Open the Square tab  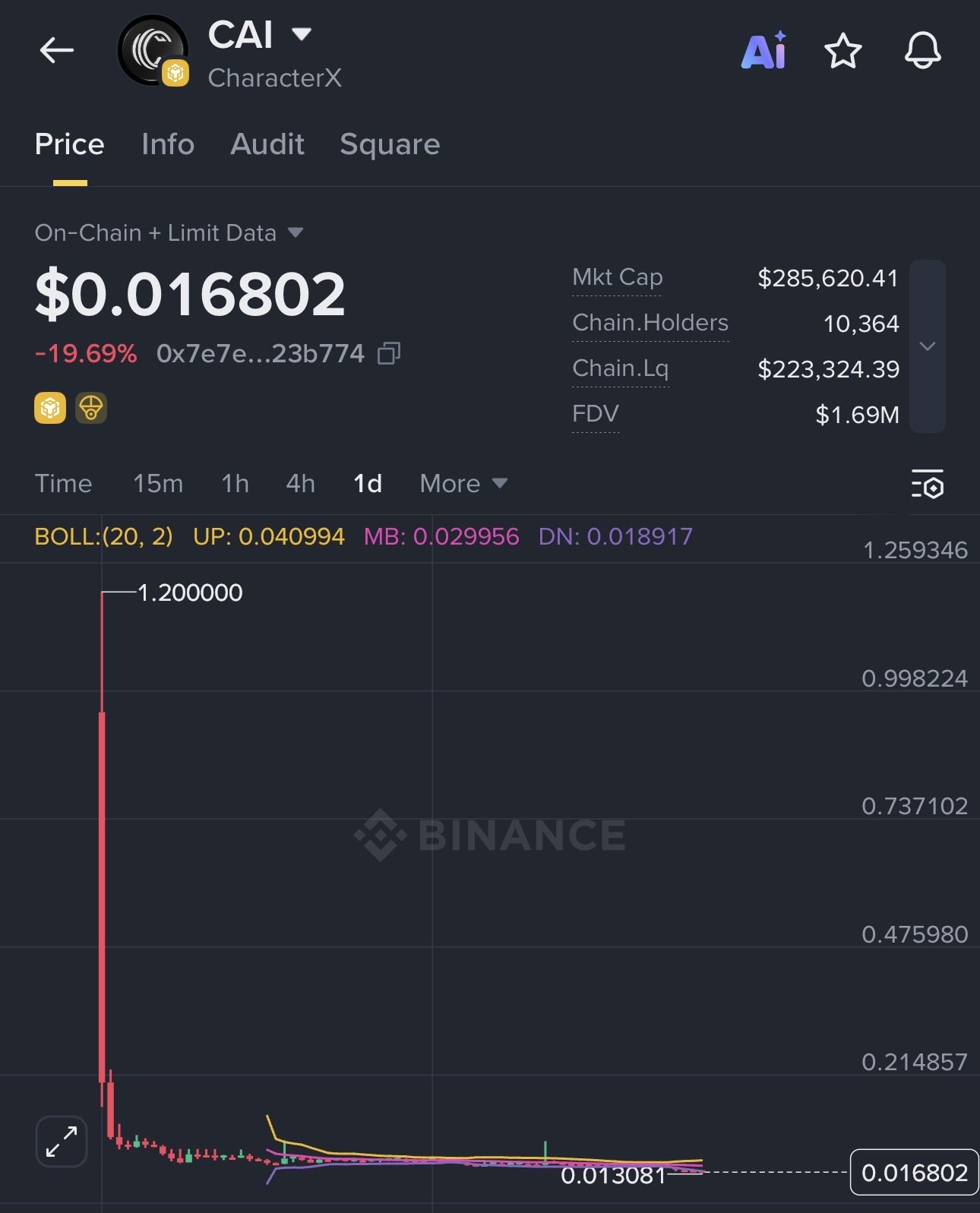click(x=390, y=144)
